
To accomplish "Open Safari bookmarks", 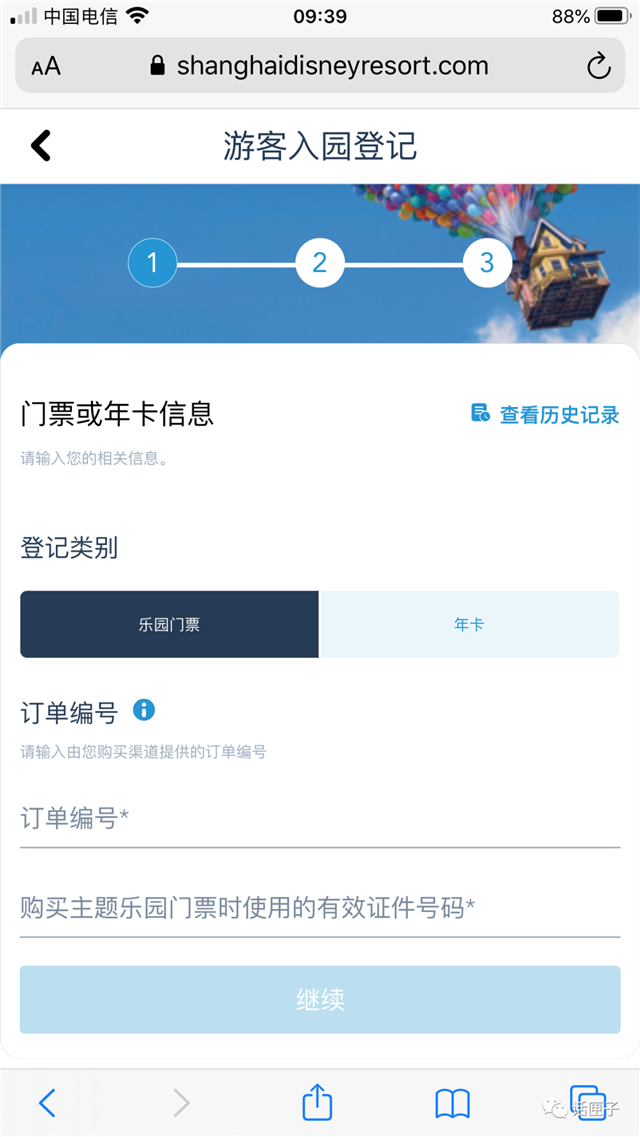I will tap(452, 1104).
